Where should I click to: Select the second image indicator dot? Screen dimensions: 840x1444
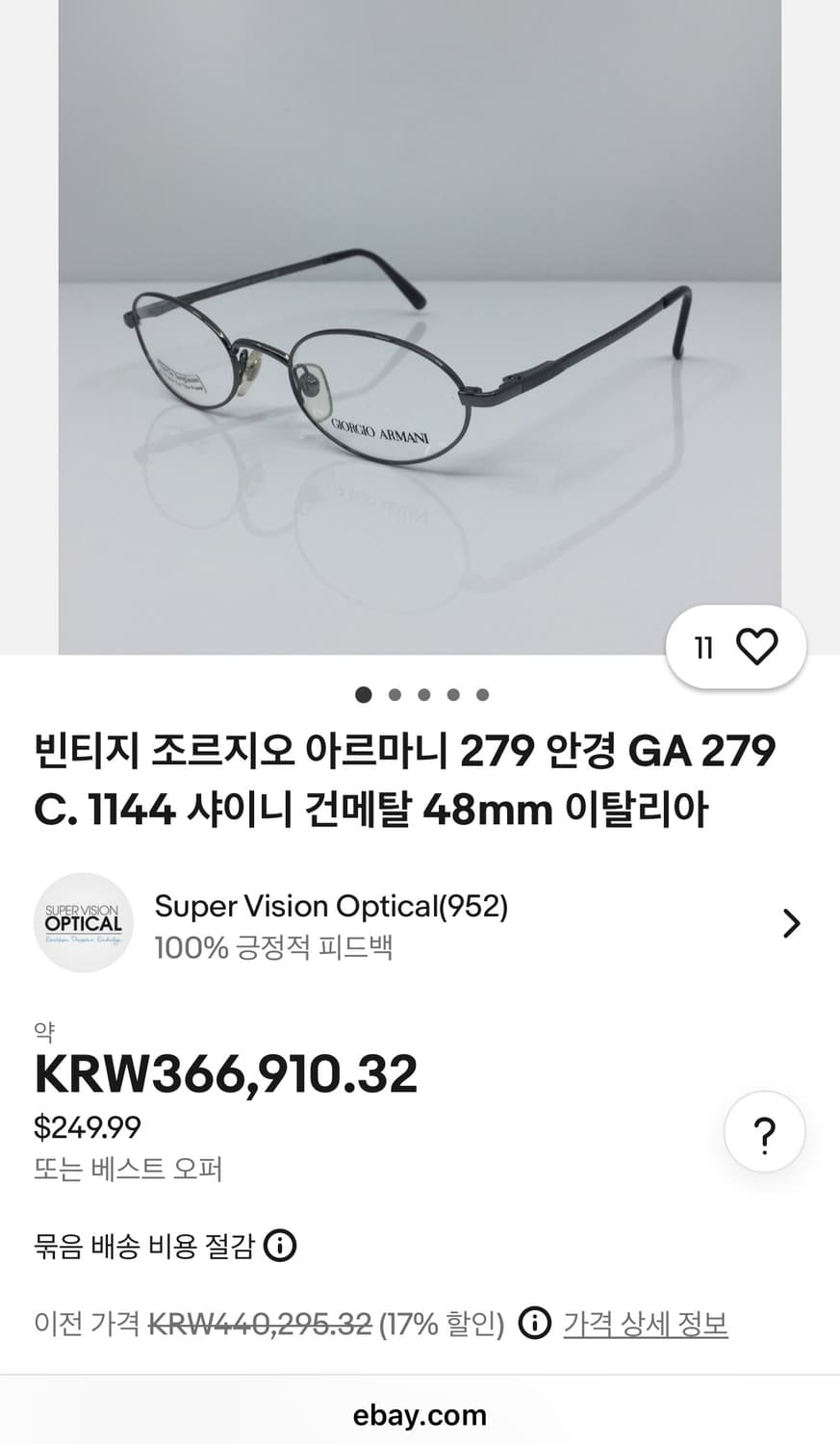394,693
